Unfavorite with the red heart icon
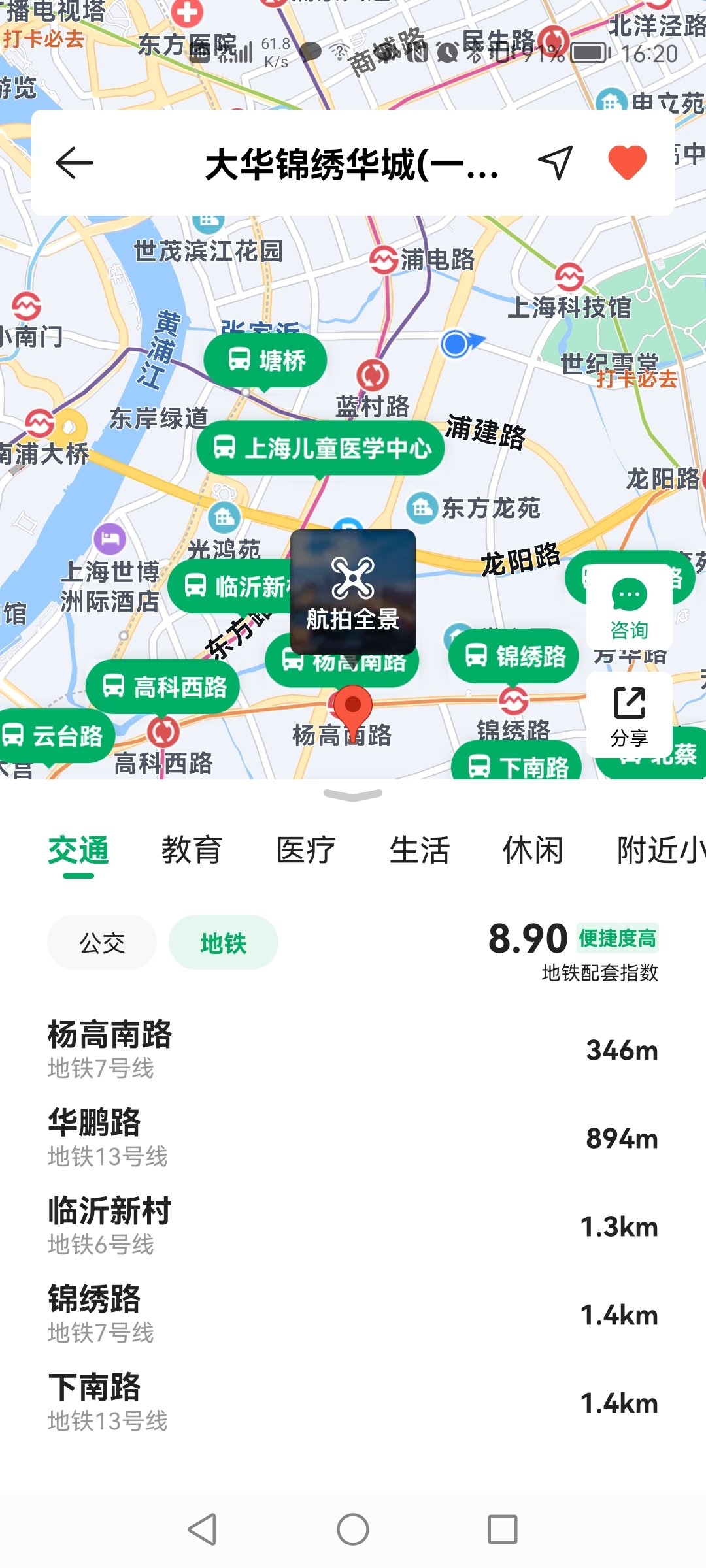This screenshot has width=706, height=1568. pyautogui.click(x=627, y=163)
